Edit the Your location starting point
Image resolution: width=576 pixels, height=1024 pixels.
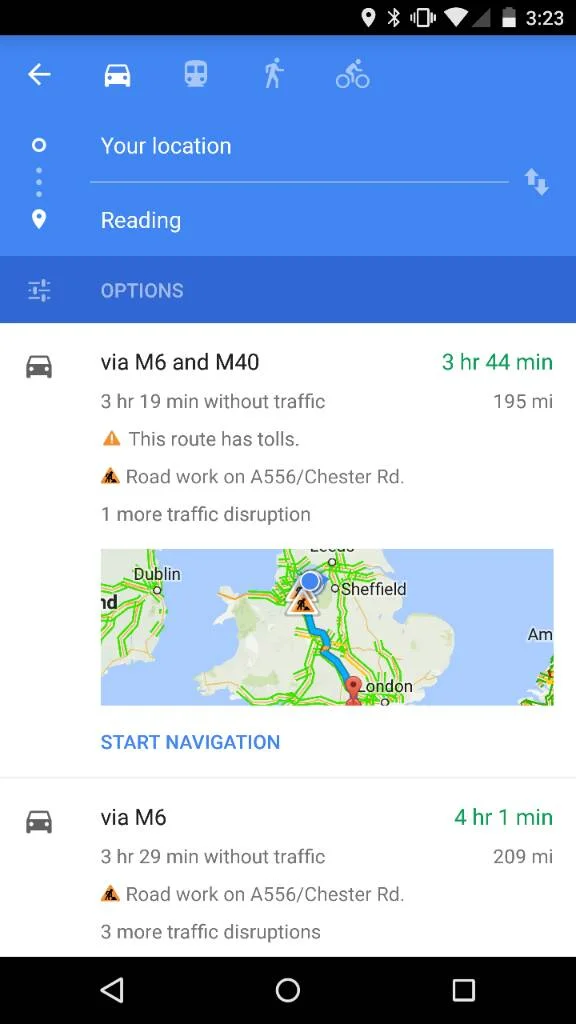[x=299, y=146]
